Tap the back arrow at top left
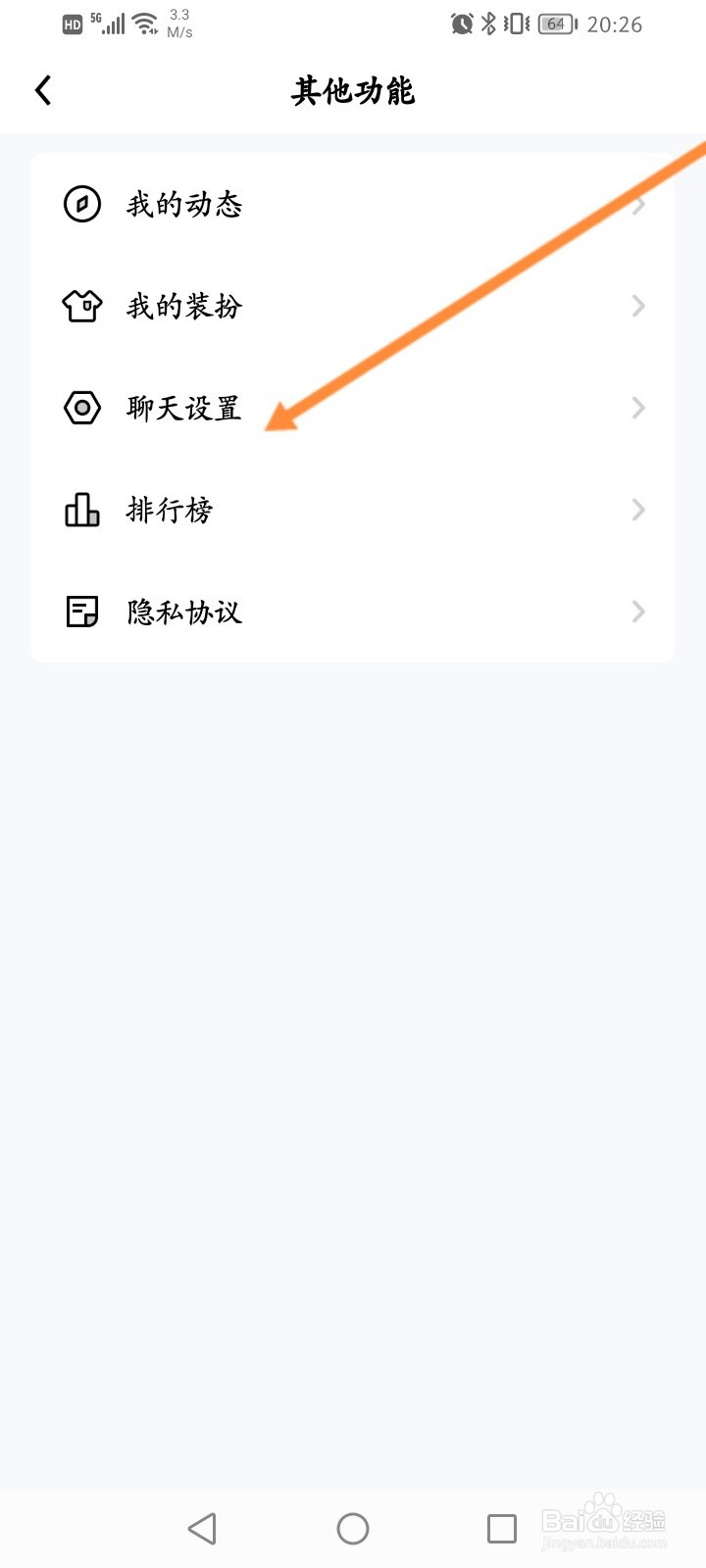This screenshot has width=706, height=1568. coord(43,89)
